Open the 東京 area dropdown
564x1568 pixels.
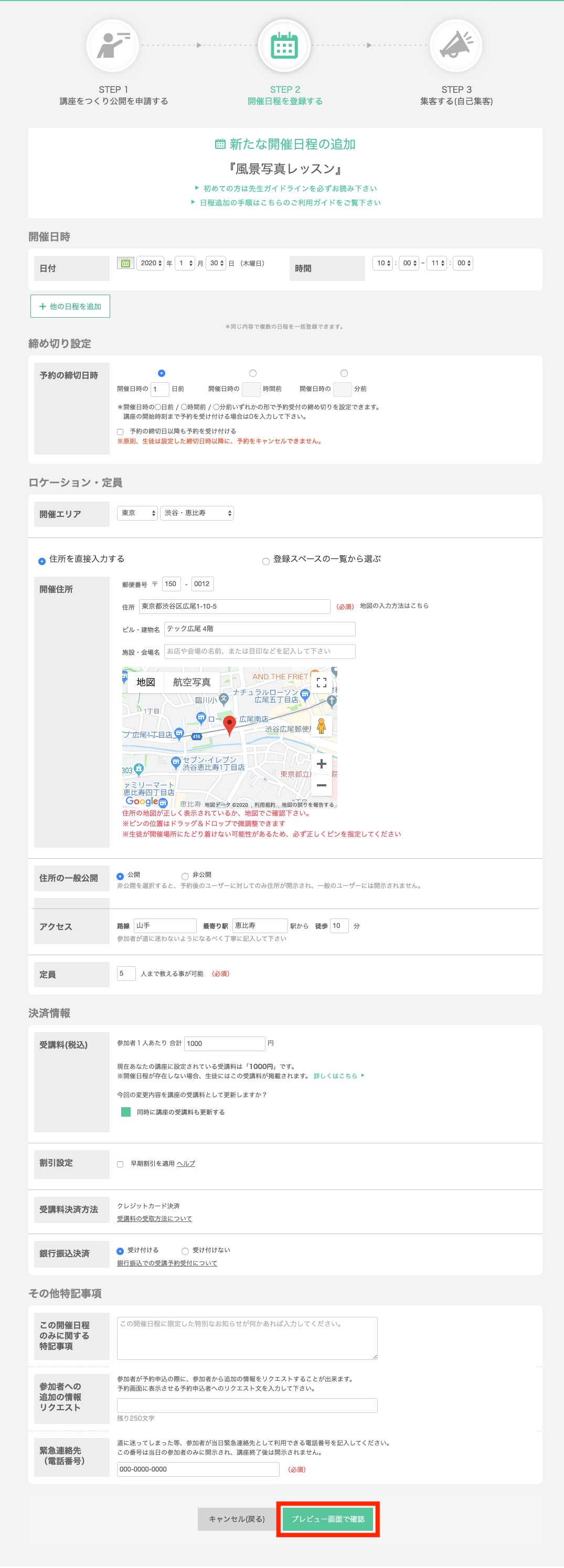click(137, 513)
